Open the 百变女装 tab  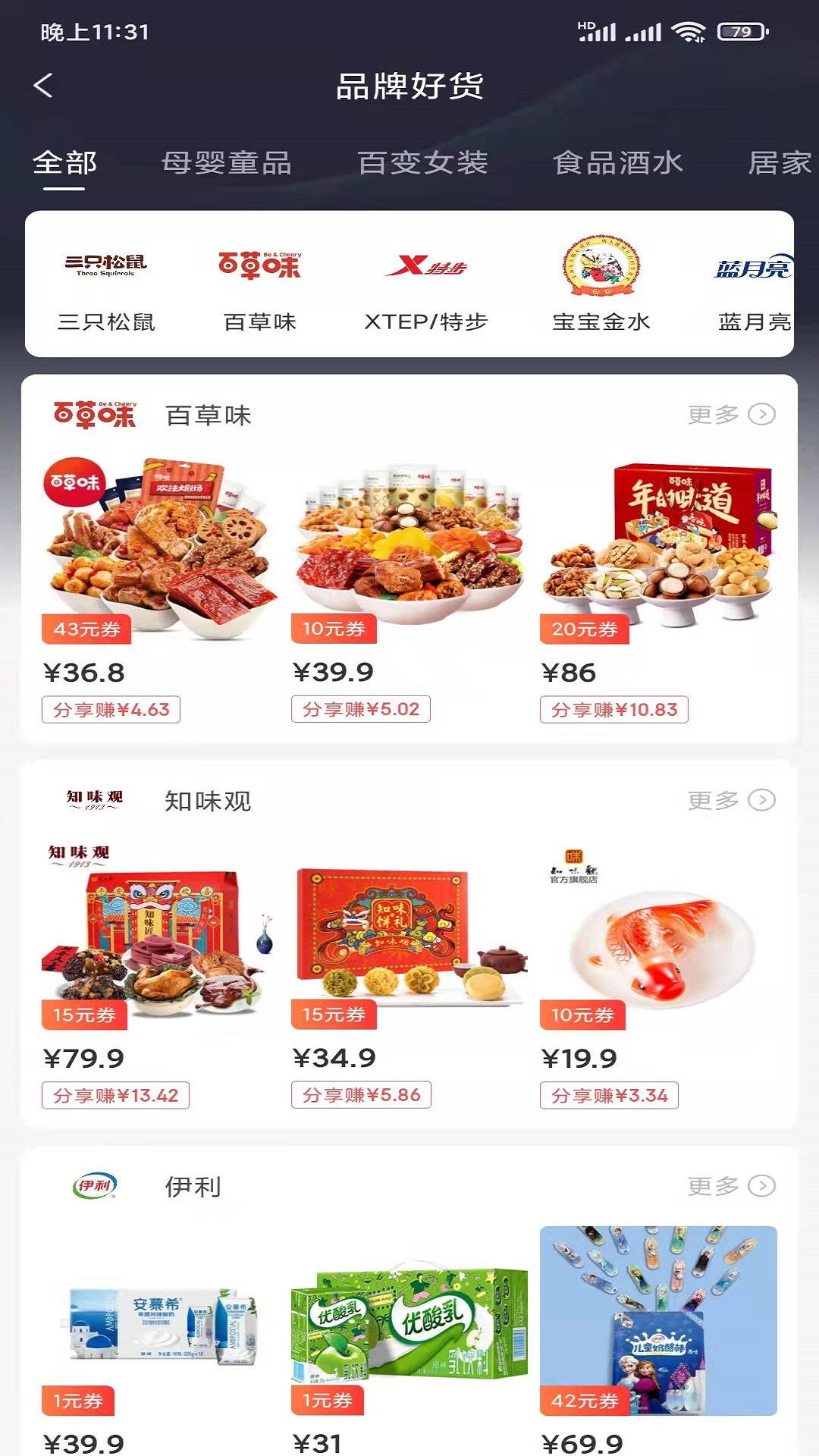424,162
